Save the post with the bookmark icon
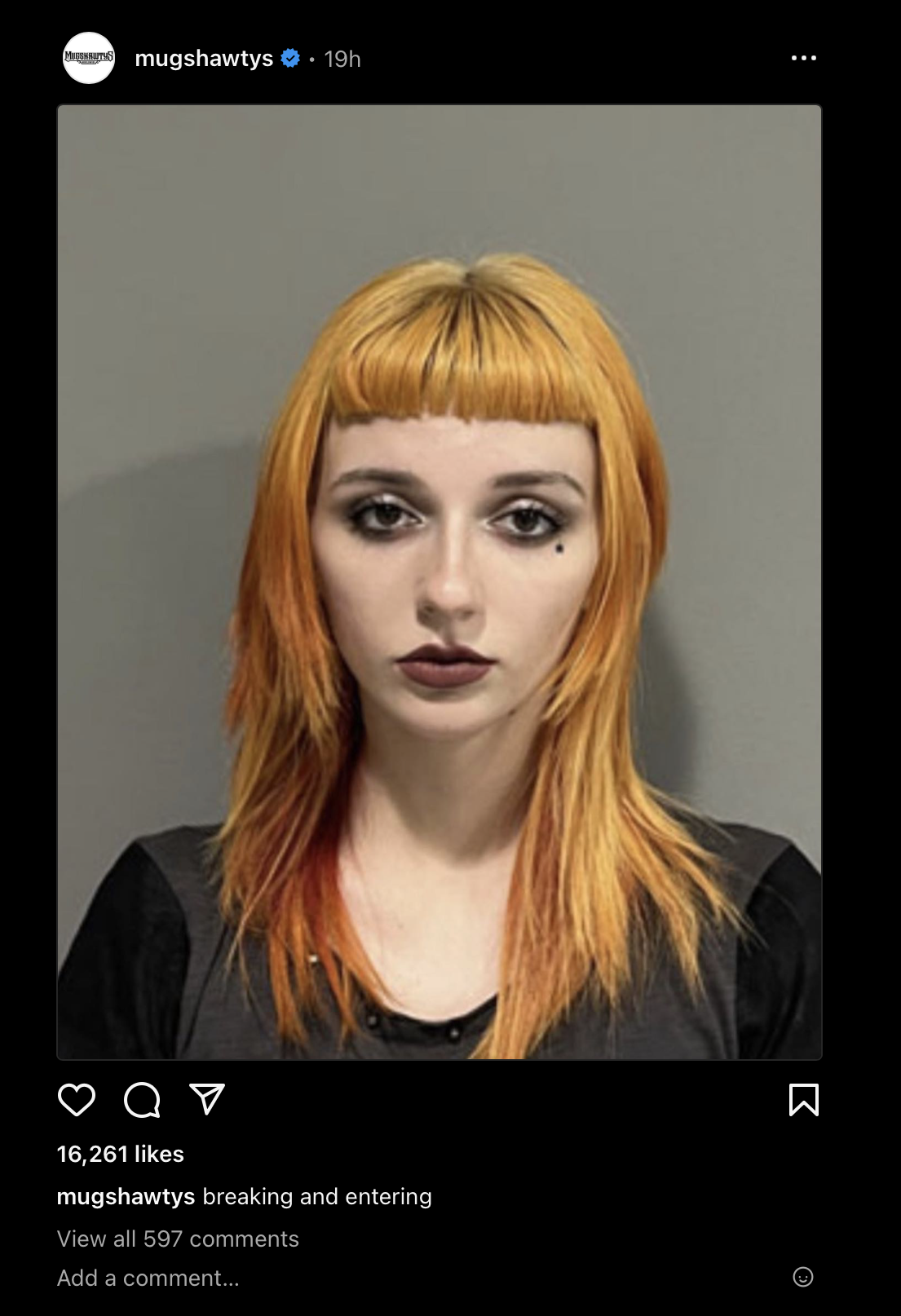 click(x=803, y=1099)
